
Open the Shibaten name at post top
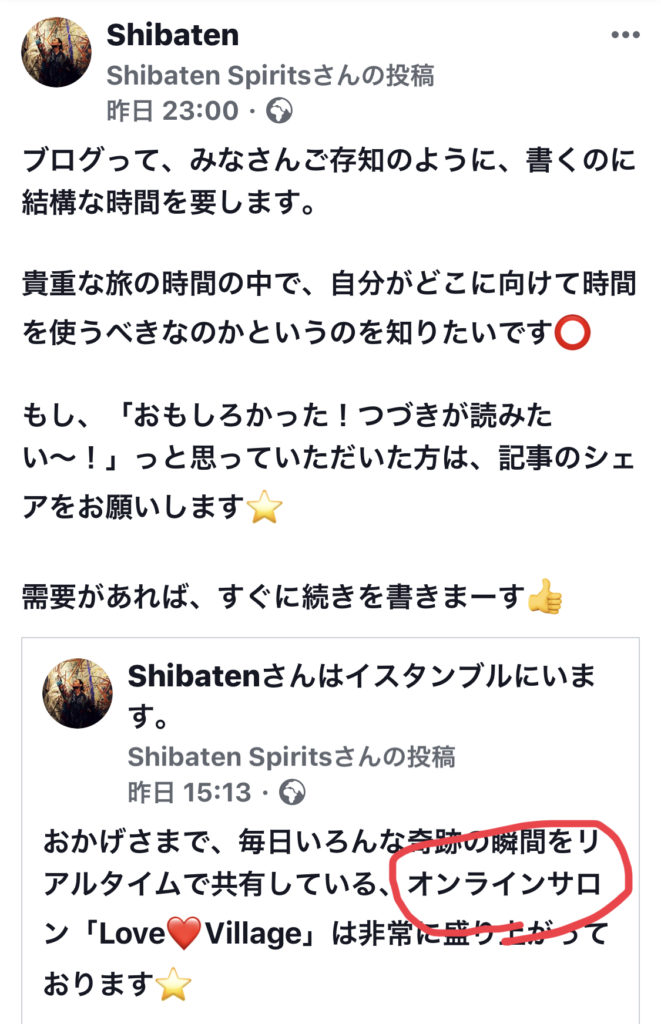[172, 36]
